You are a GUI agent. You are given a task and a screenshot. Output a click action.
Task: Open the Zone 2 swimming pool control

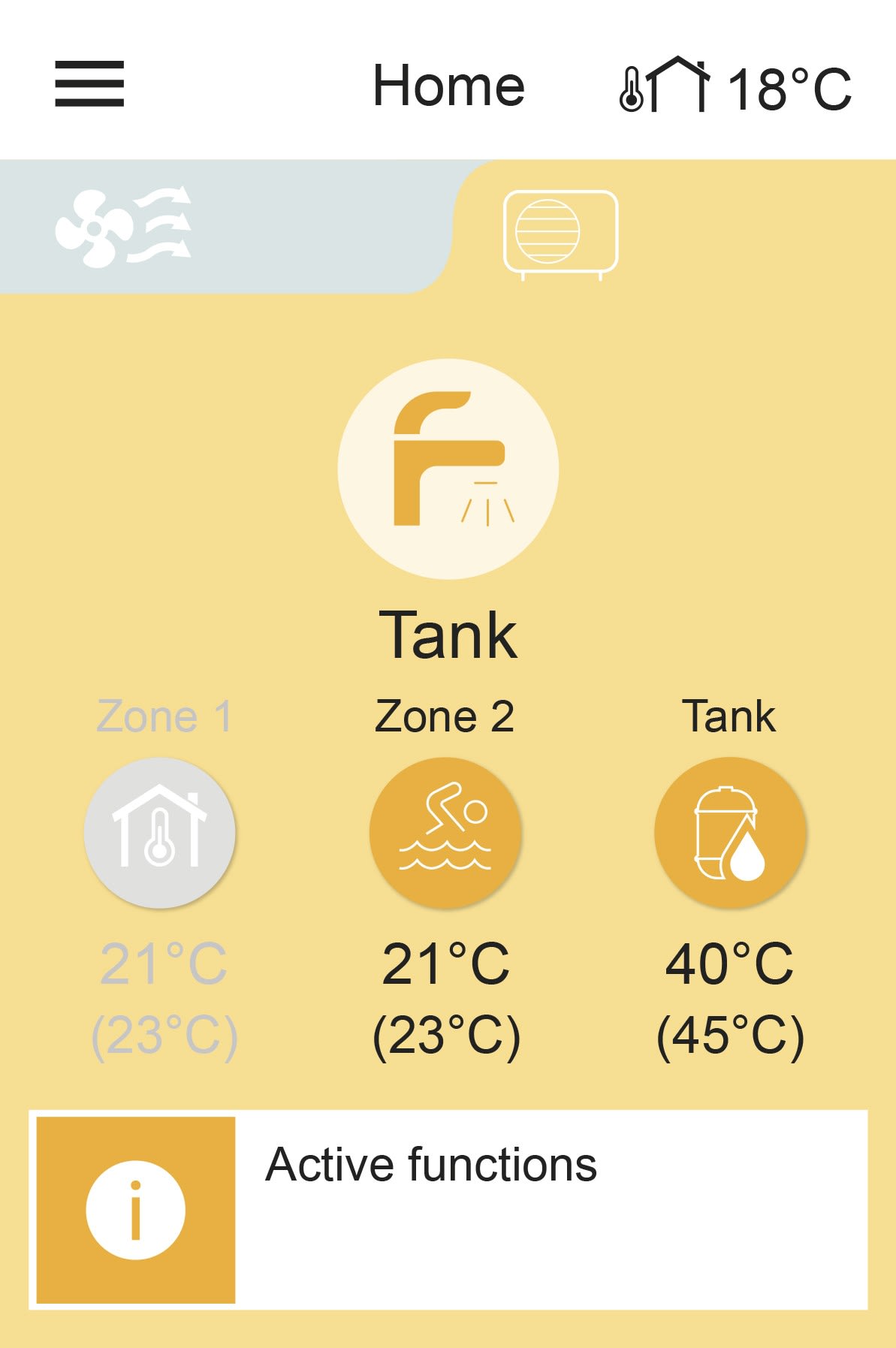445,832
